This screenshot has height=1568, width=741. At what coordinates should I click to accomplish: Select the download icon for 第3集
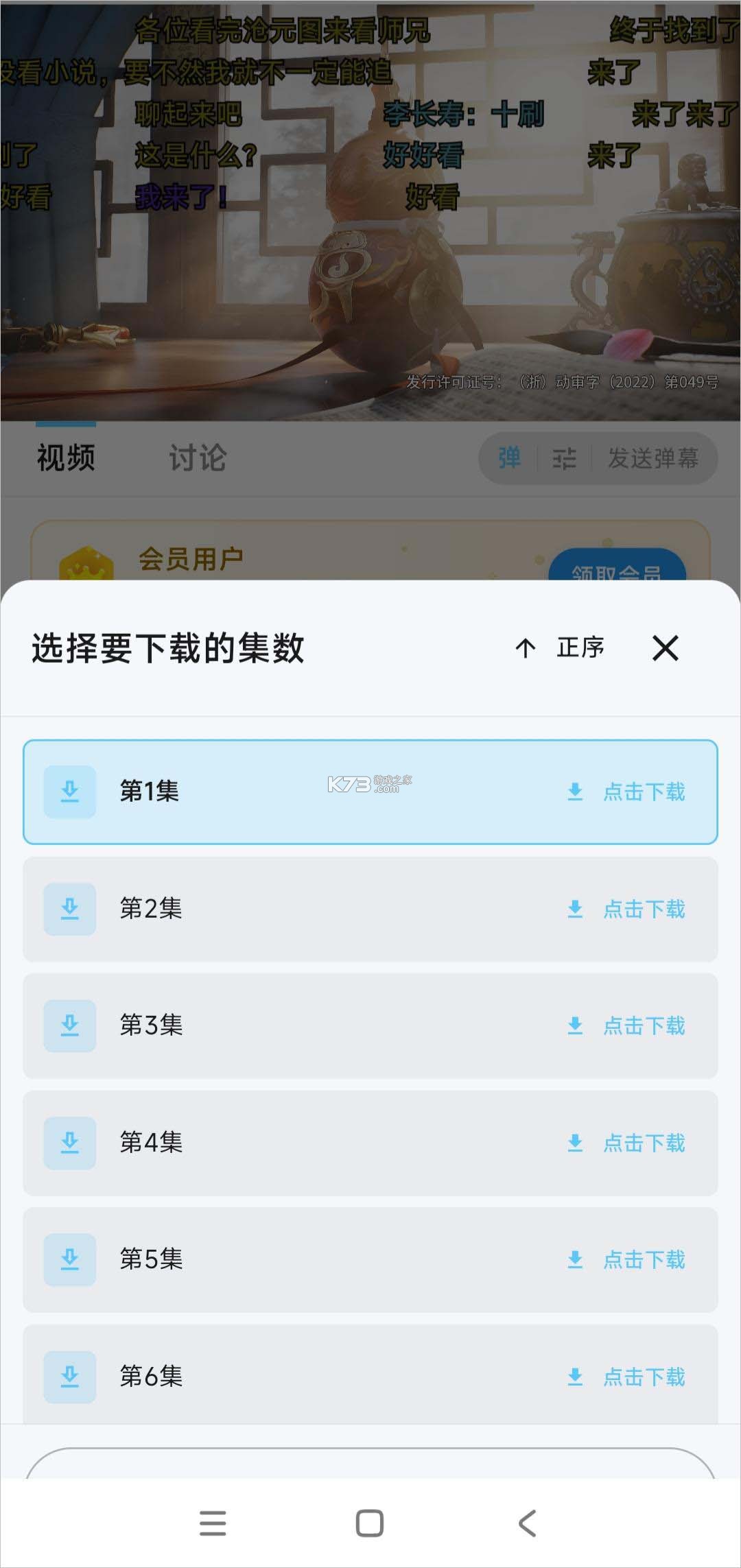pyautogui.click(x=69, y=1025)
